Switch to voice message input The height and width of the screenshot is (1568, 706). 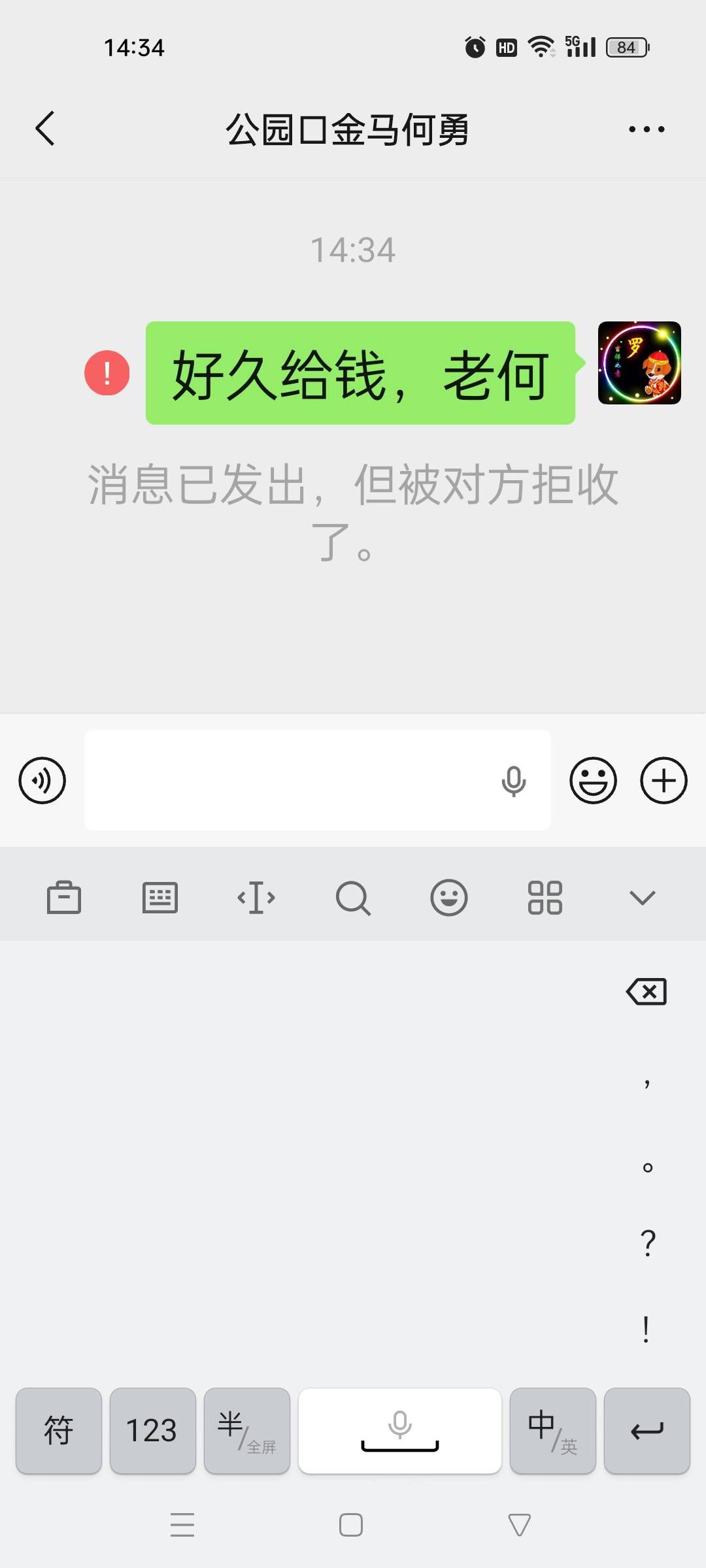42,780
